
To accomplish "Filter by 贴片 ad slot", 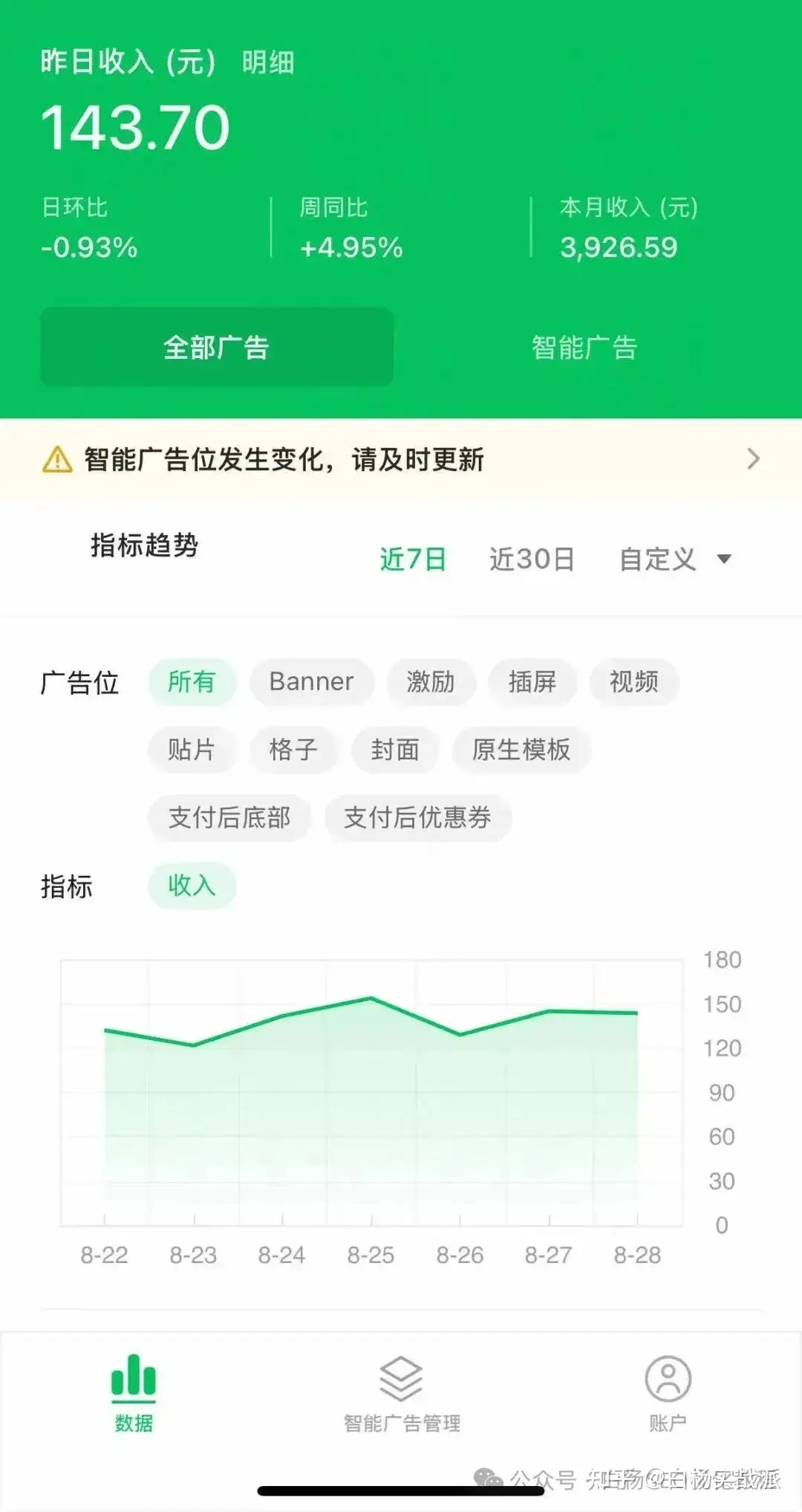I will pos(192,750).
